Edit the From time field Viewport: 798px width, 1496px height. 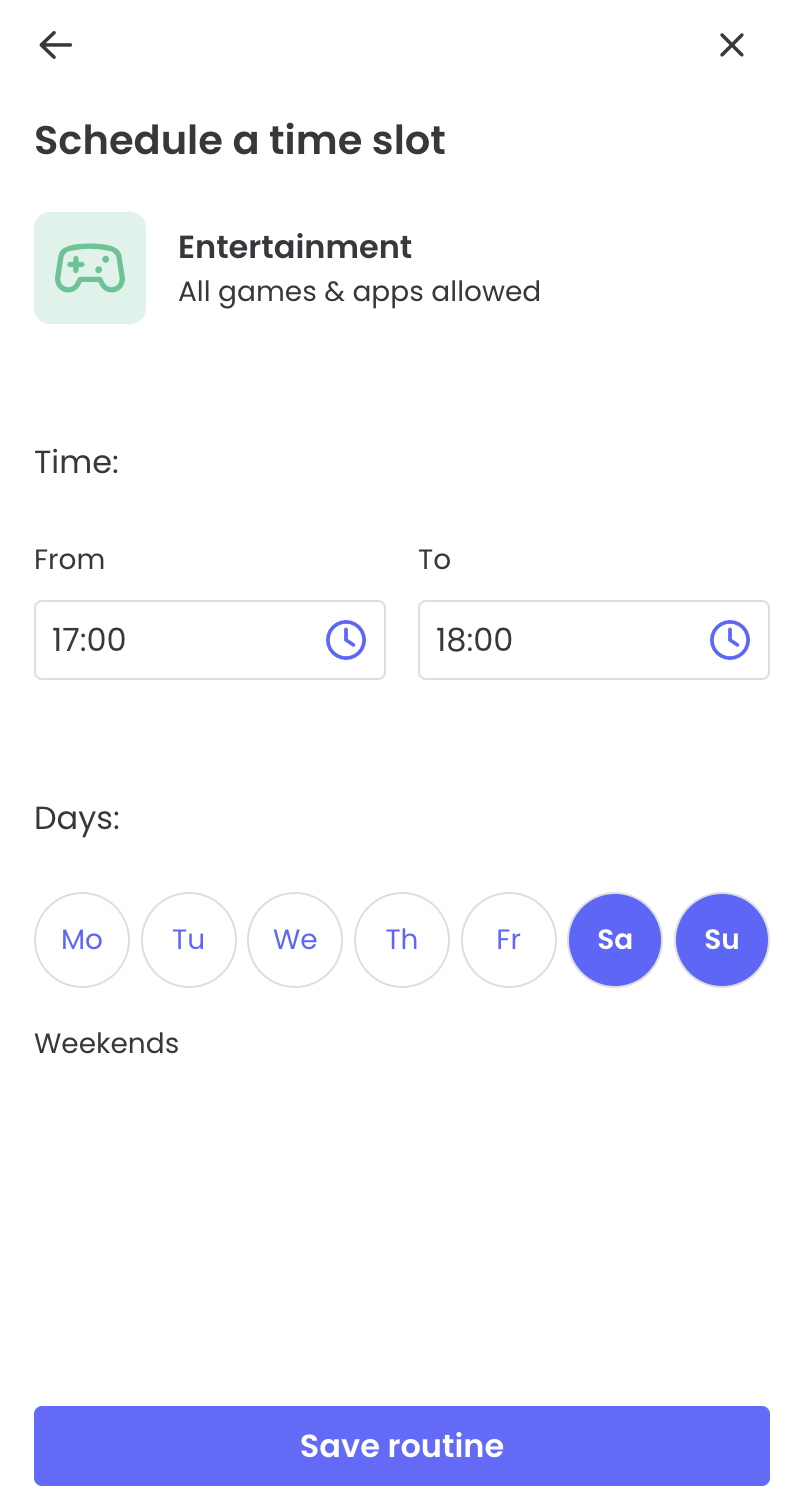click(210, 640)
